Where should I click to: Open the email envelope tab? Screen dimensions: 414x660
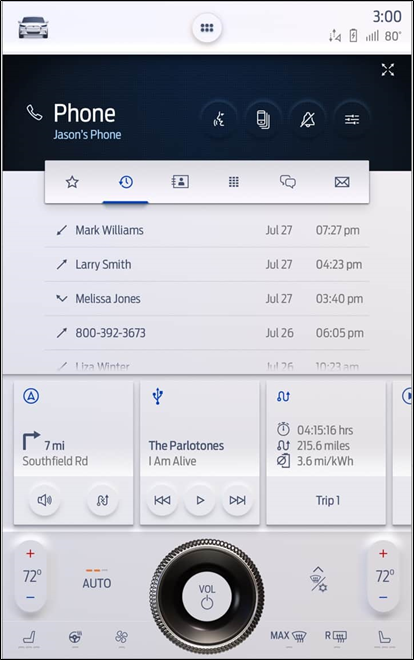[342, 182]
